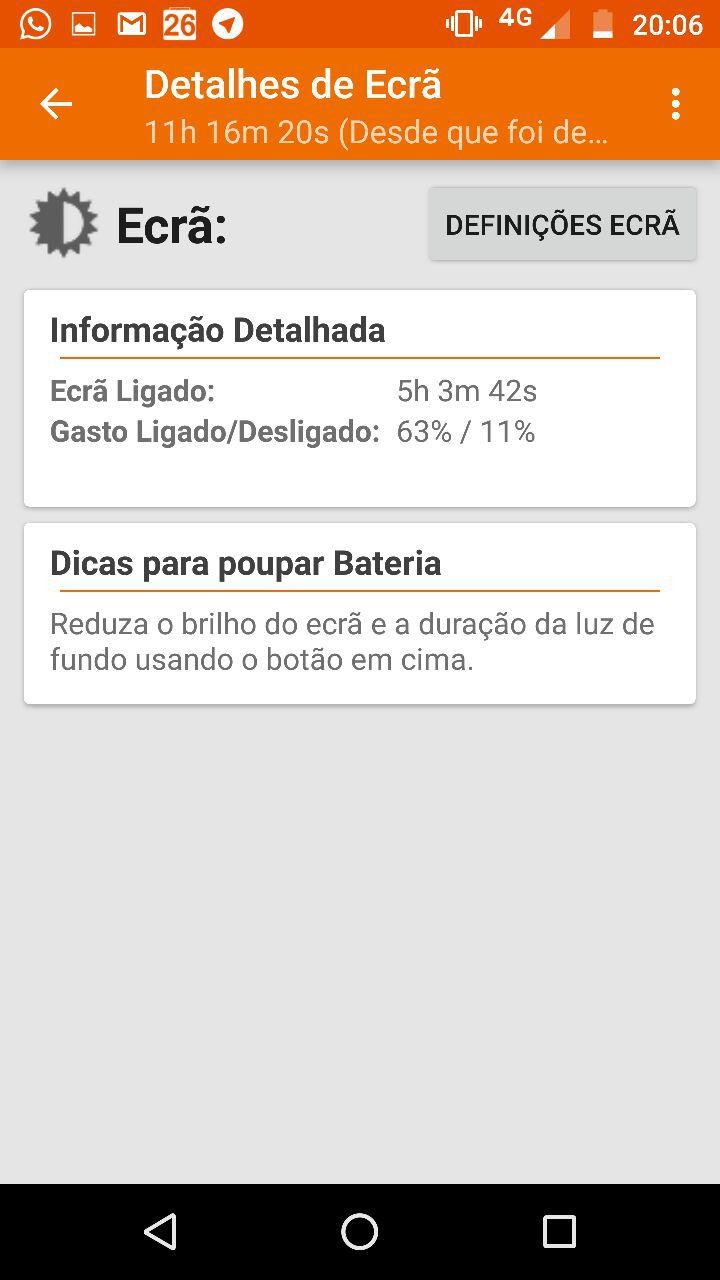Open the recent apps overview

click(559, 1231)
